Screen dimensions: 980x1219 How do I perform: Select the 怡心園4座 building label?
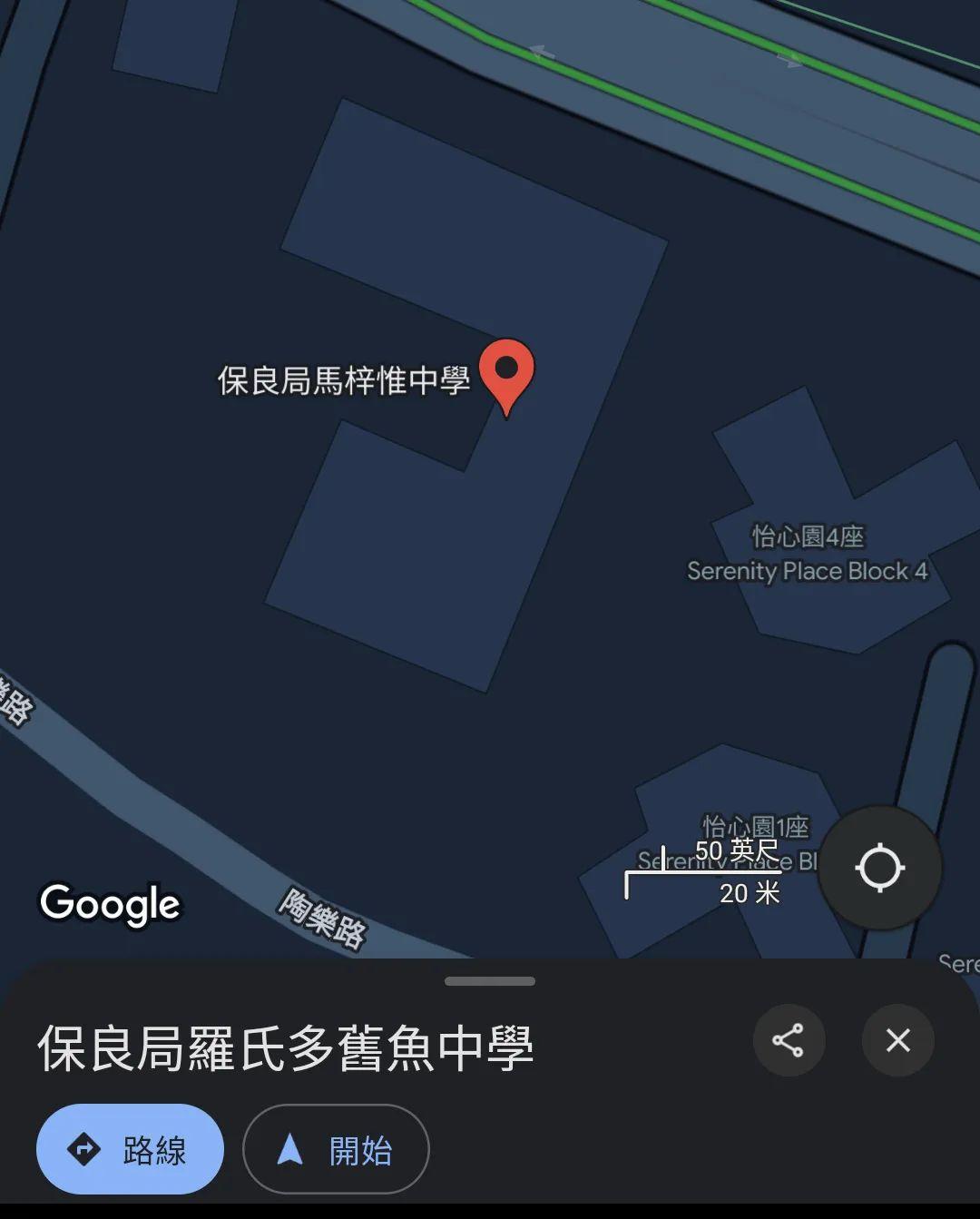click(806, 537)
